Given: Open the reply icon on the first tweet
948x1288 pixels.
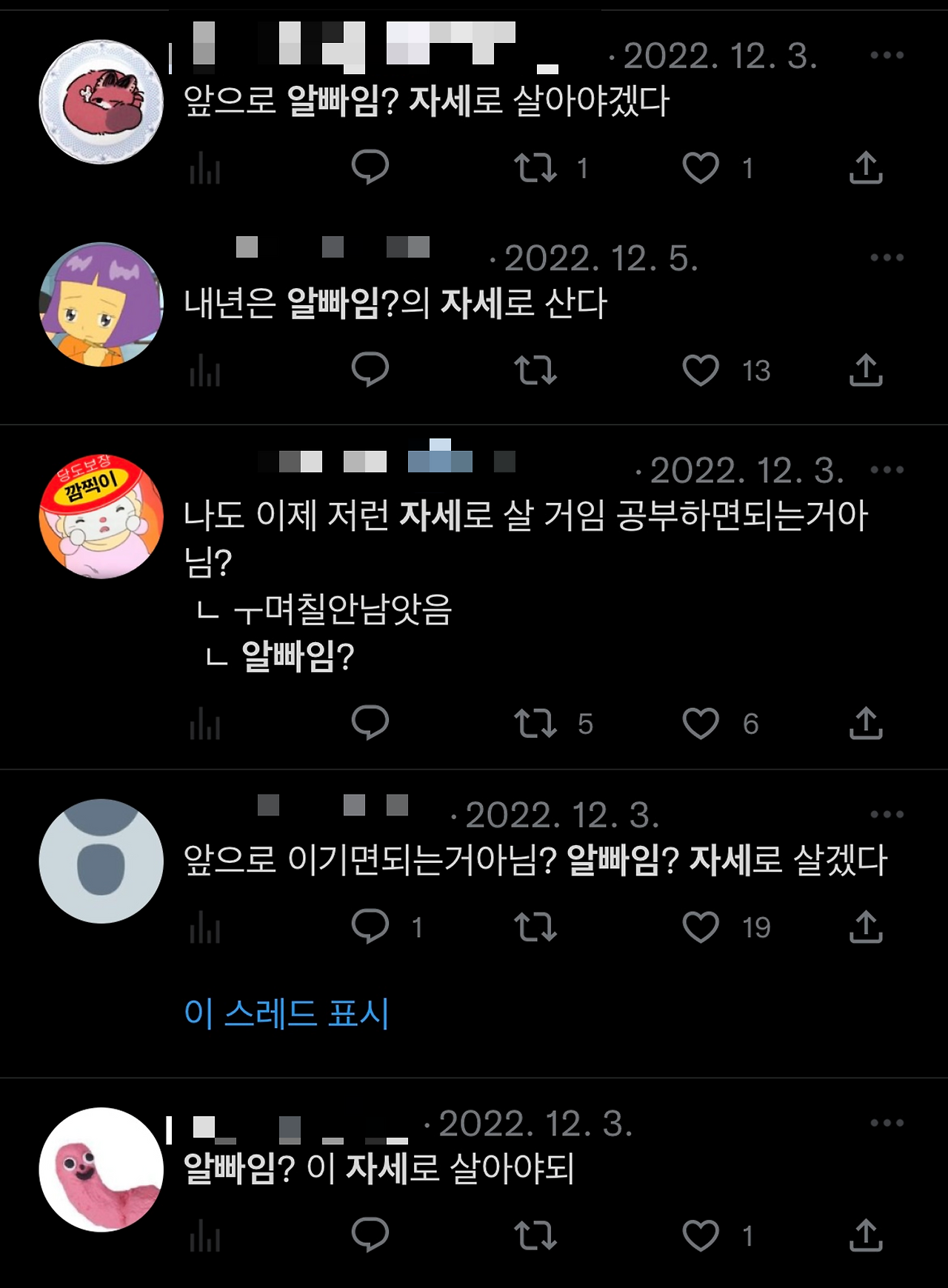Looking at the screenshot, I should tap(370, 169).
